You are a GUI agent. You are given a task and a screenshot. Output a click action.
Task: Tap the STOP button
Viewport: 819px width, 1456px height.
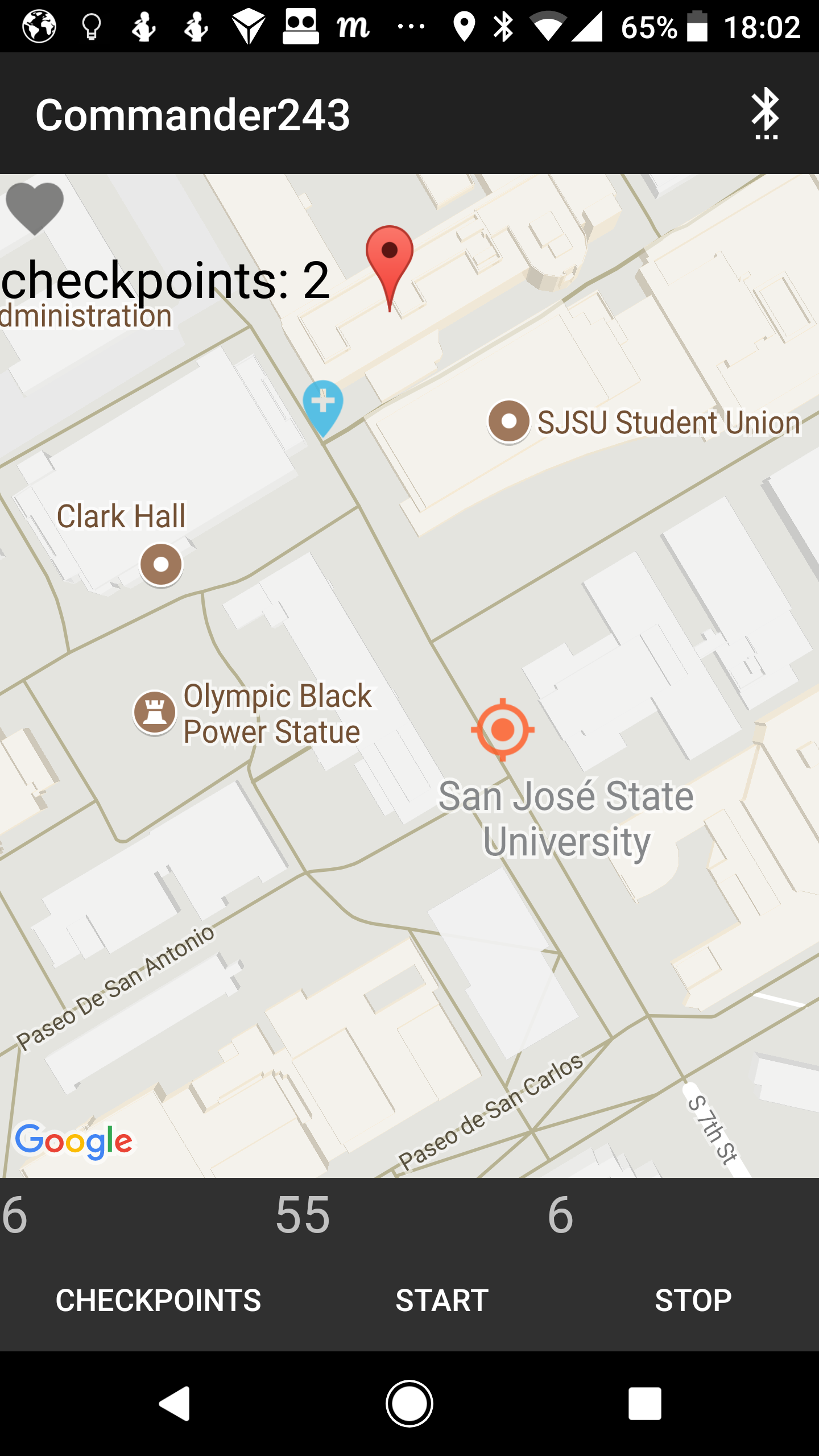(693, 1300)
